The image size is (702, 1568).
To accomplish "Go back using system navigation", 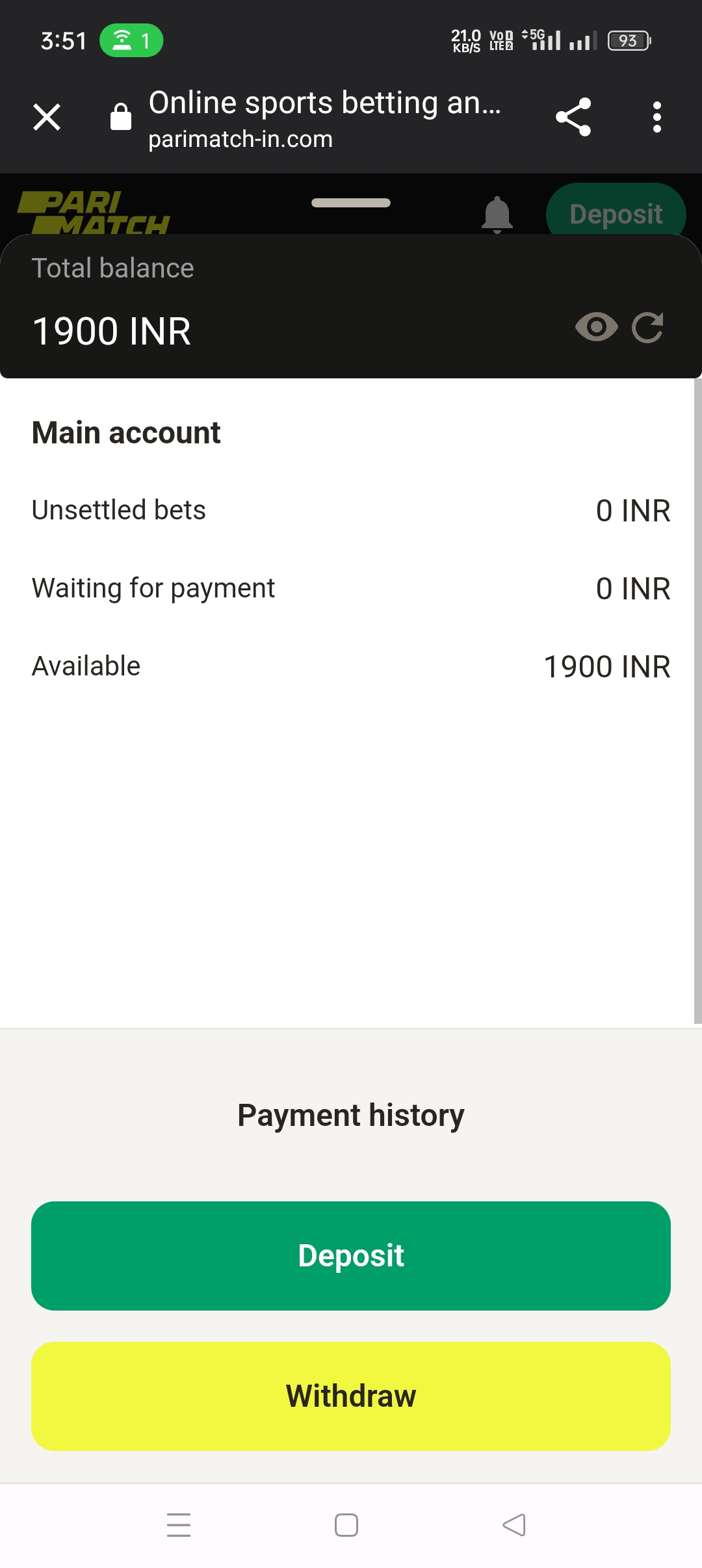I will [514, 1524].
